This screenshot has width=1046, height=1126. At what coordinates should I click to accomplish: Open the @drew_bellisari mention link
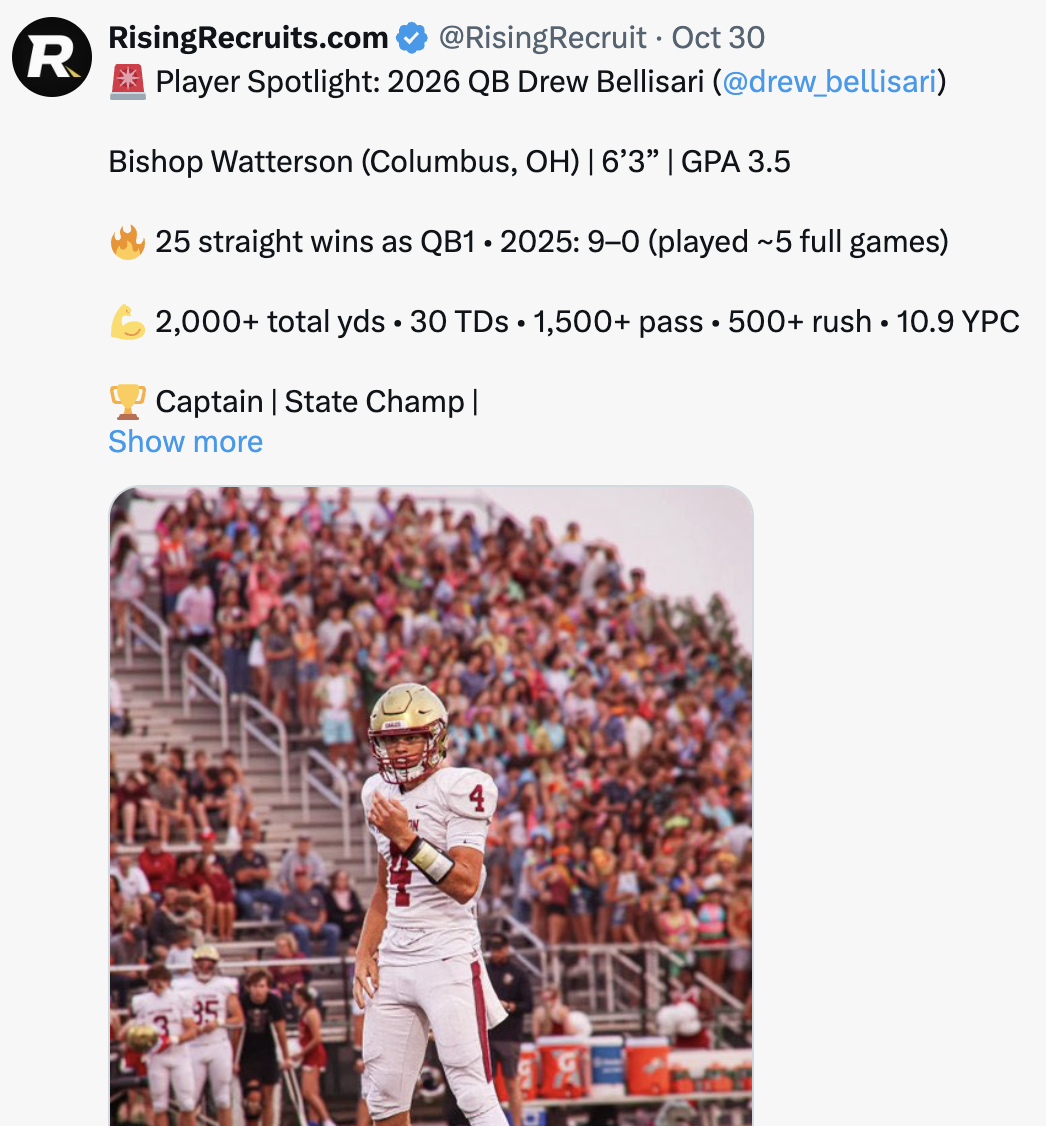(829, 81)
